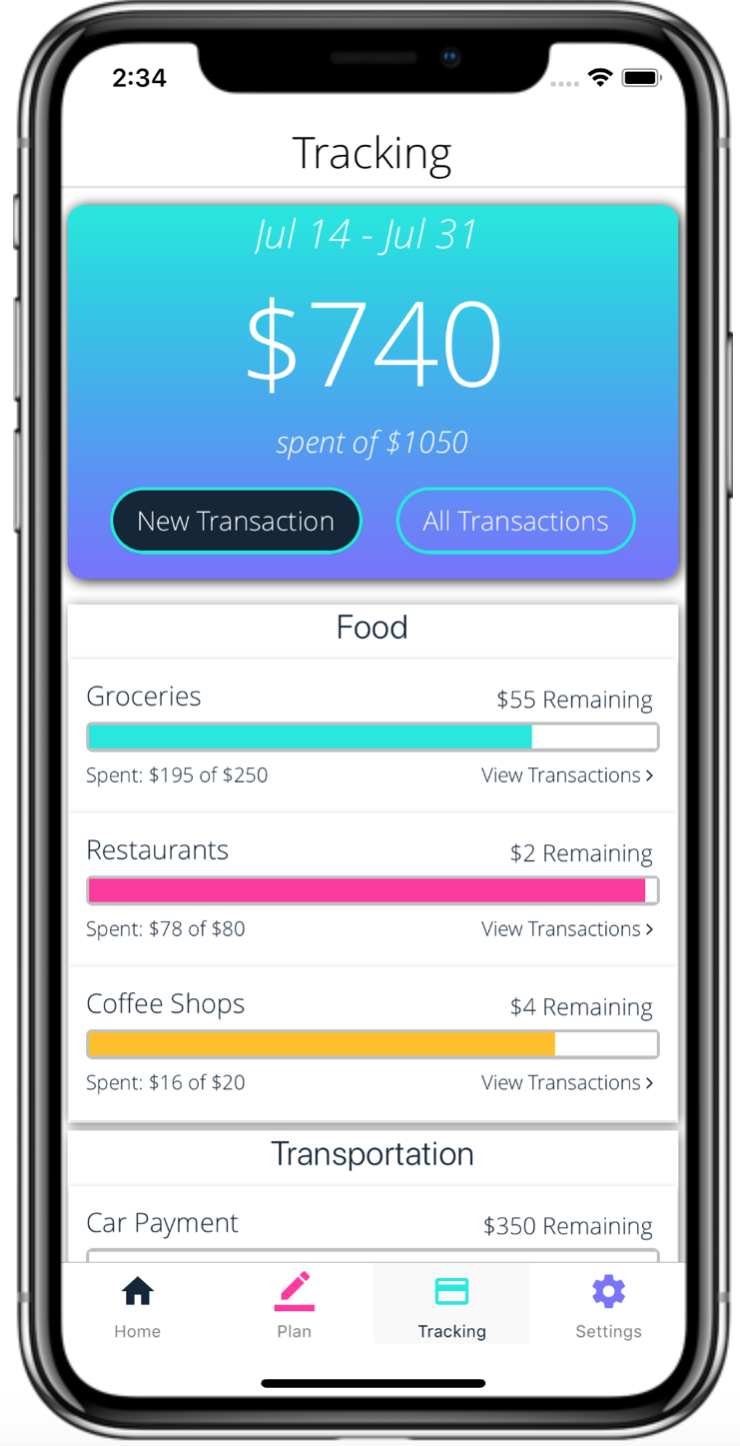Viewport: 740px width, 1446px height.
Task: Open All Transactions
Action: click(516, 521)
